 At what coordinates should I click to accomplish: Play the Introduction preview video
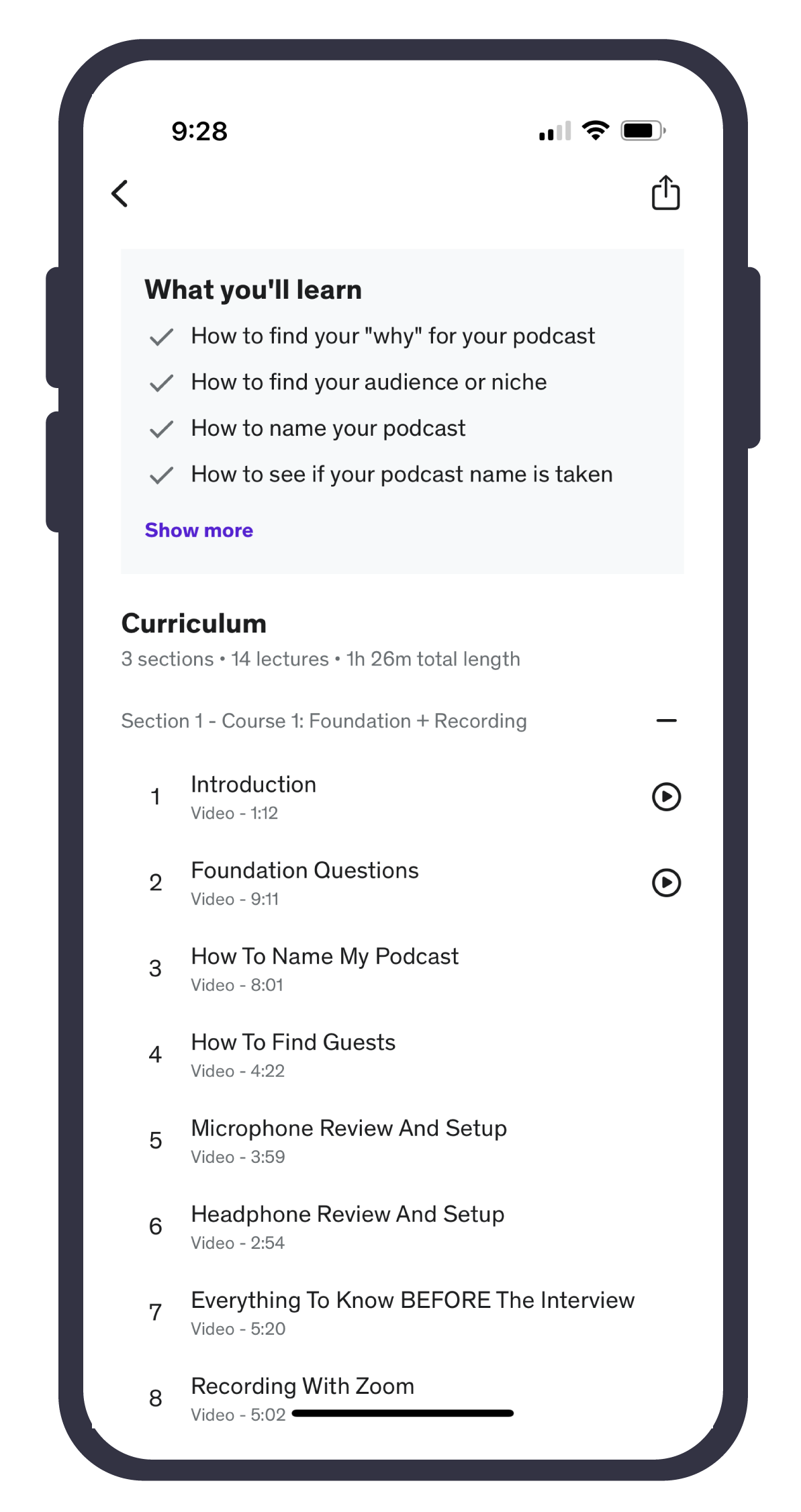pos(666,797)
